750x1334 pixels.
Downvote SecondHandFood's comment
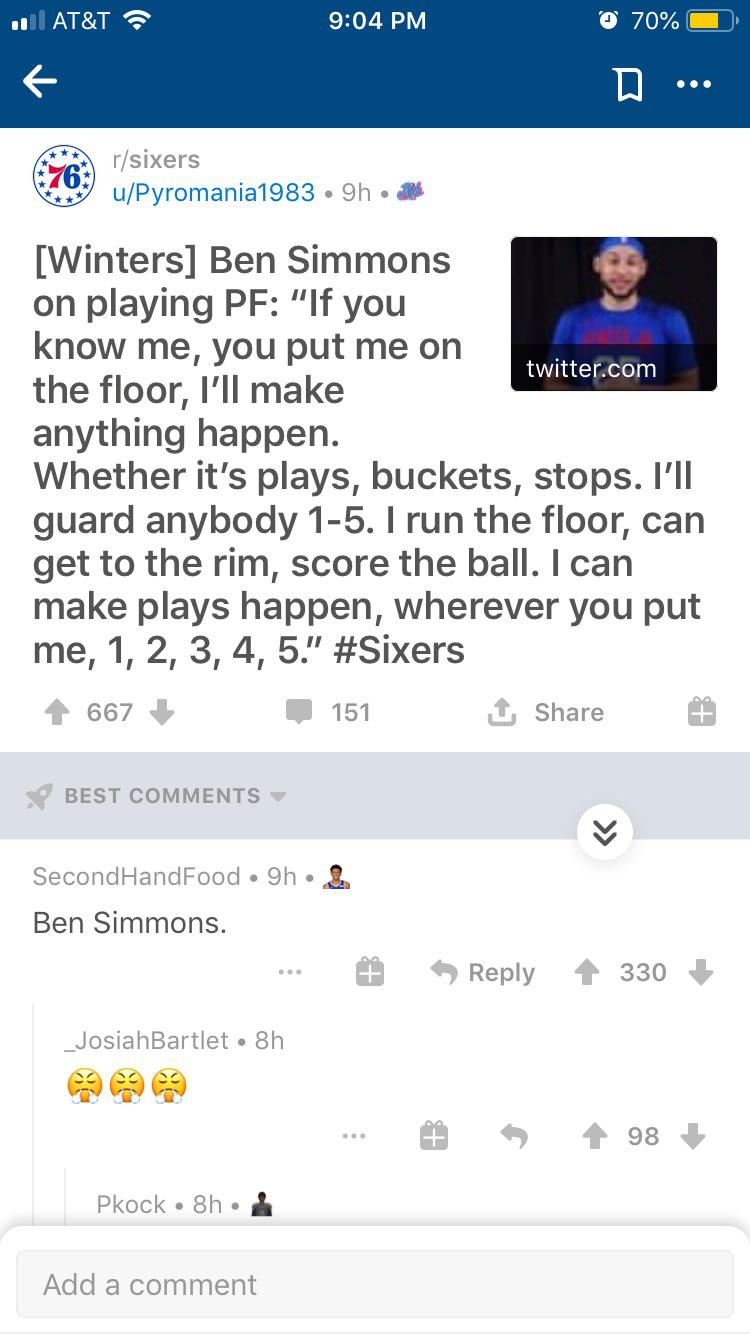pos(702,972)
